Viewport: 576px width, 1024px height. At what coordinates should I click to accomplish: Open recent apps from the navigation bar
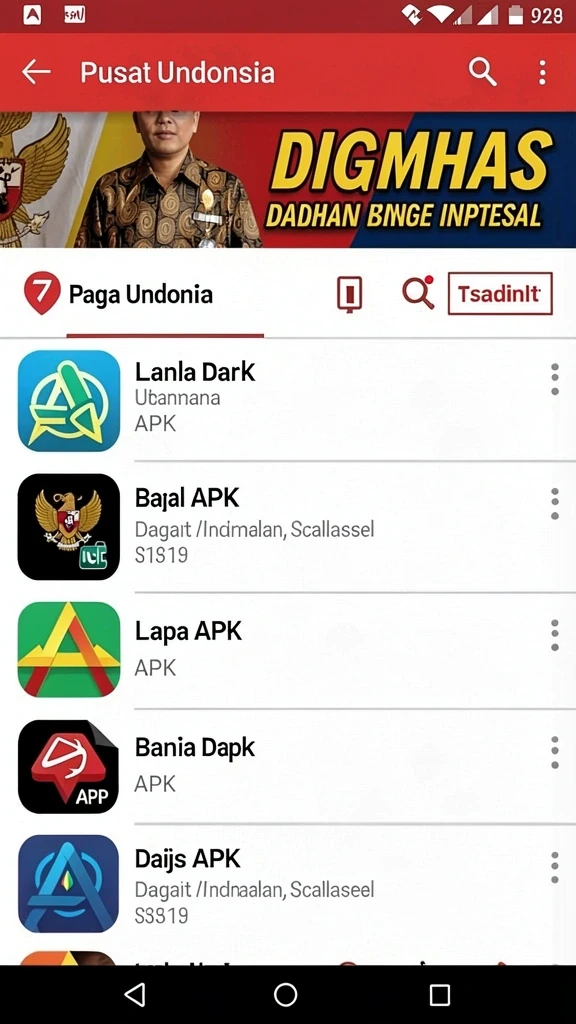click(440, 995)
